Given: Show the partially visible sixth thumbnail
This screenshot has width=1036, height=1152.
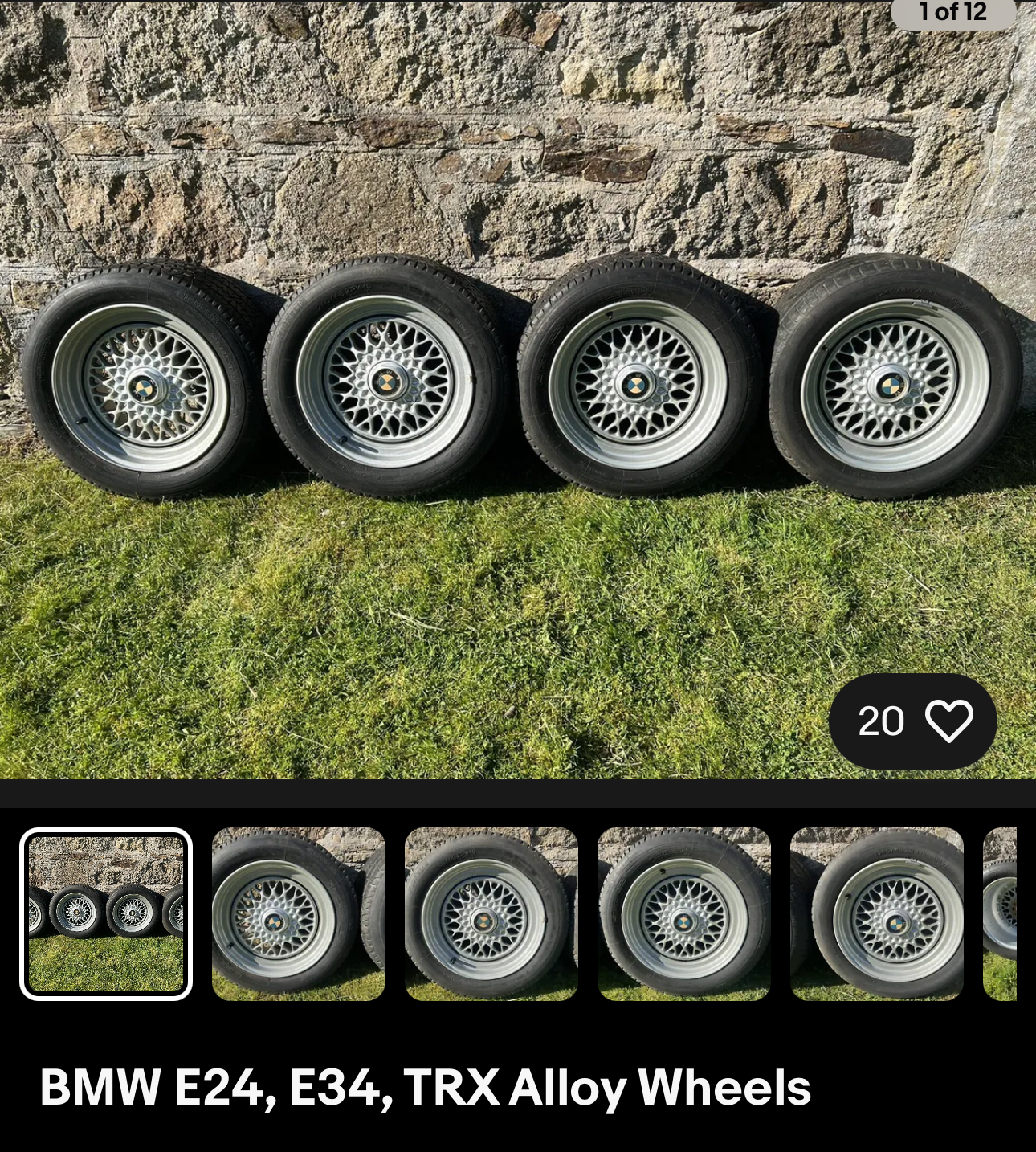Looking at the screenshot, I should 1001,914.
